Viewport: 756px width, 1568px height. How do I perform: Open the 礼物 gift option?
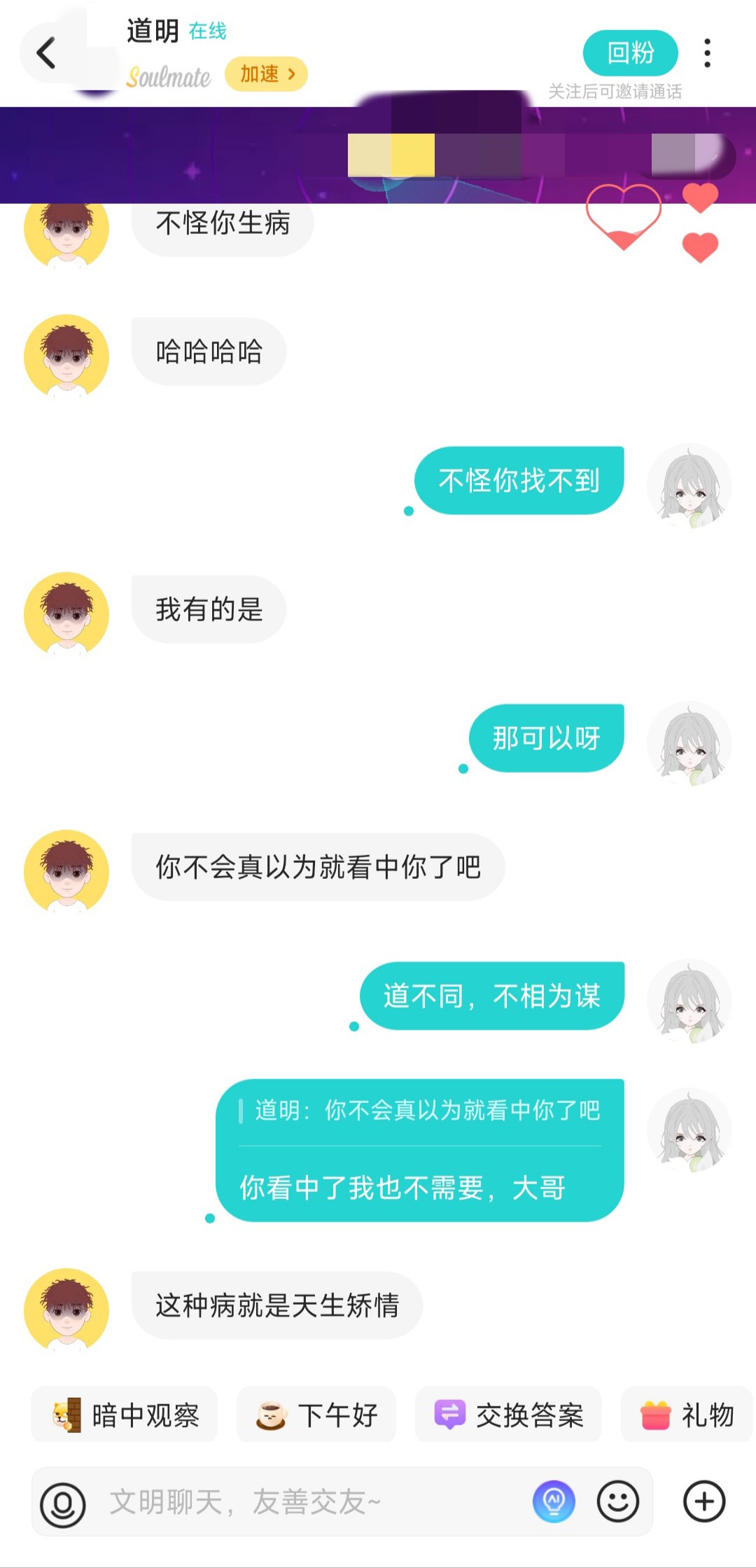click(x=687, y=1415)
